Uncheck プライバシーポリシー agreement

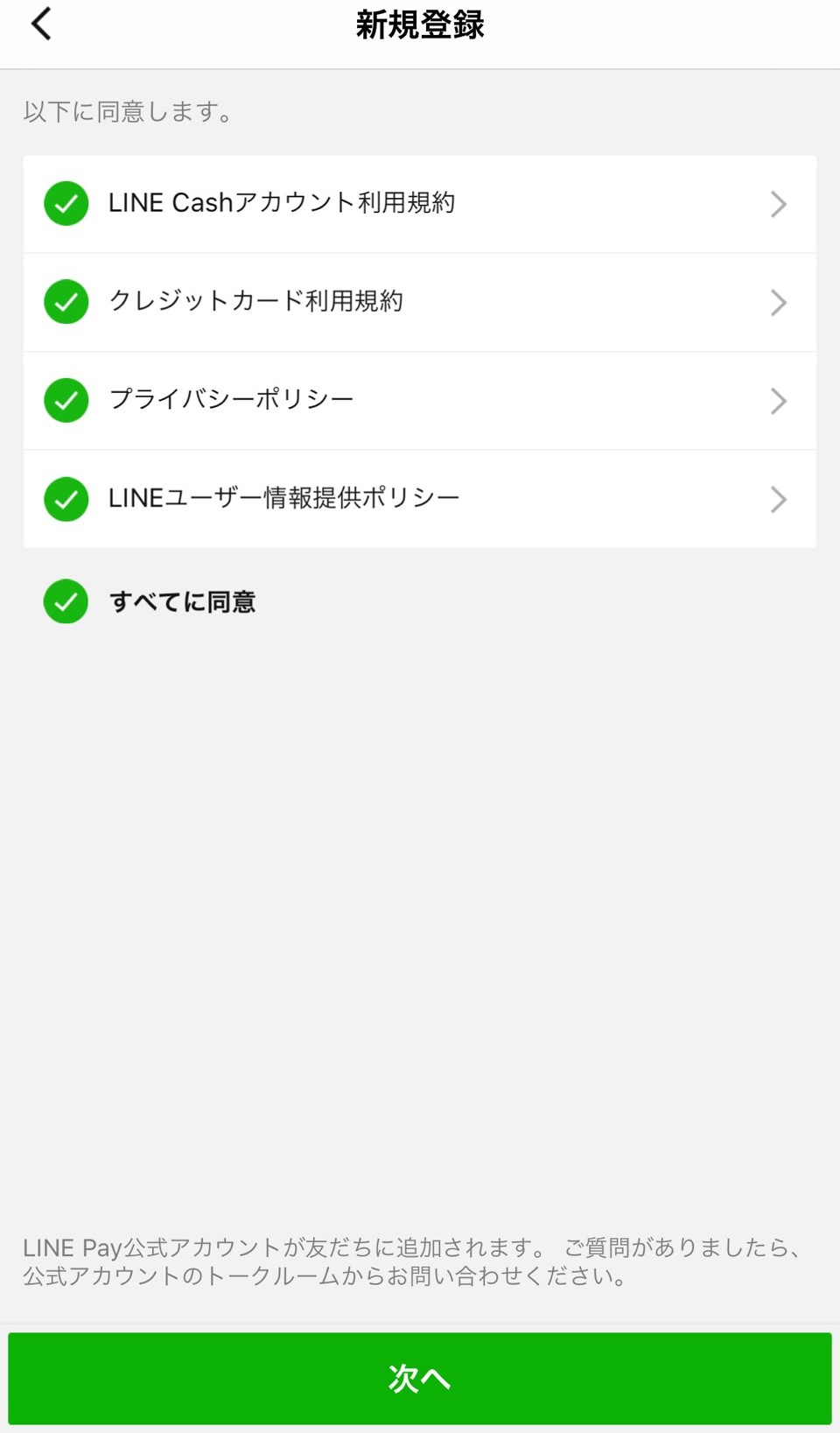coord(66,401)
